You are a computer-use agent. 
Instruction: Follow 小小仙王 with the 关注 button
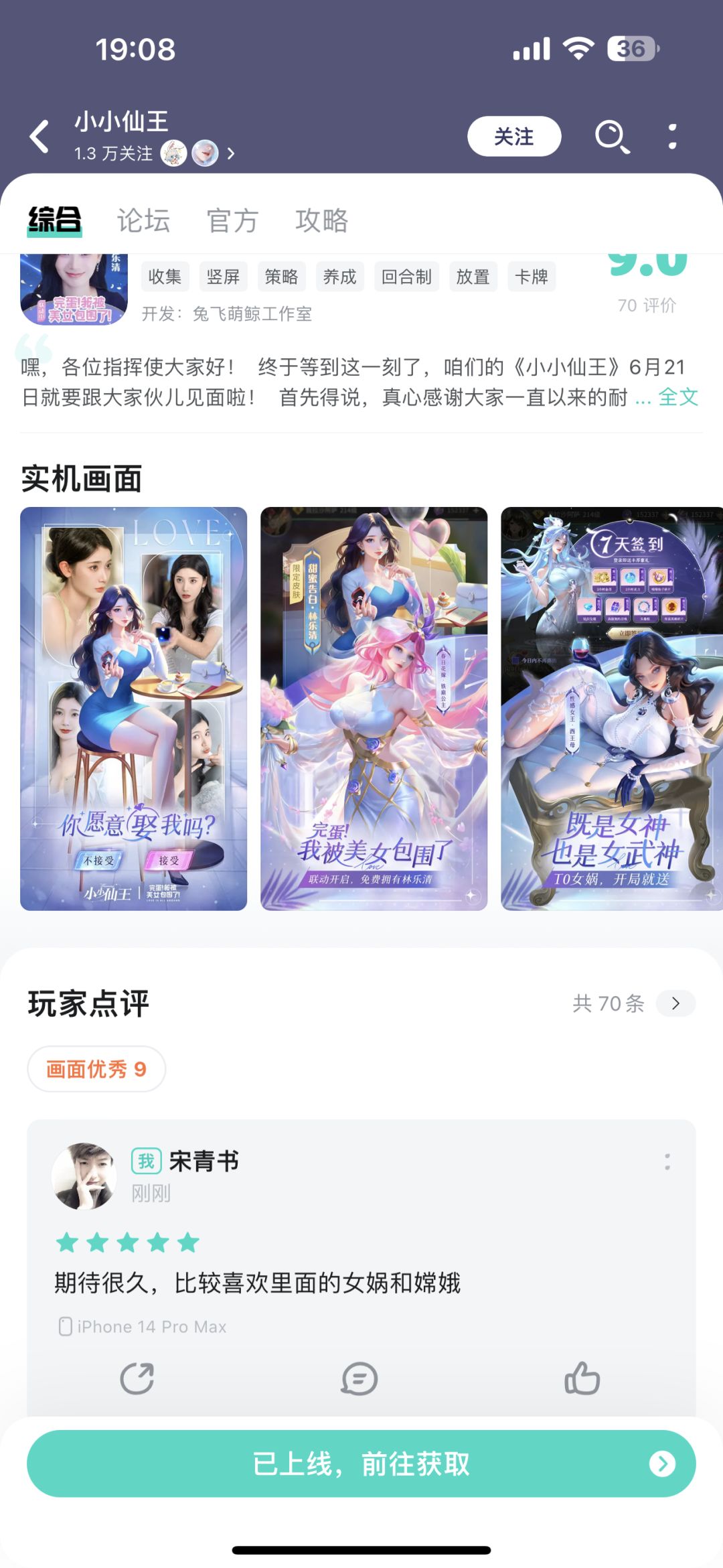pyautogui.click(x=514, y=136)
